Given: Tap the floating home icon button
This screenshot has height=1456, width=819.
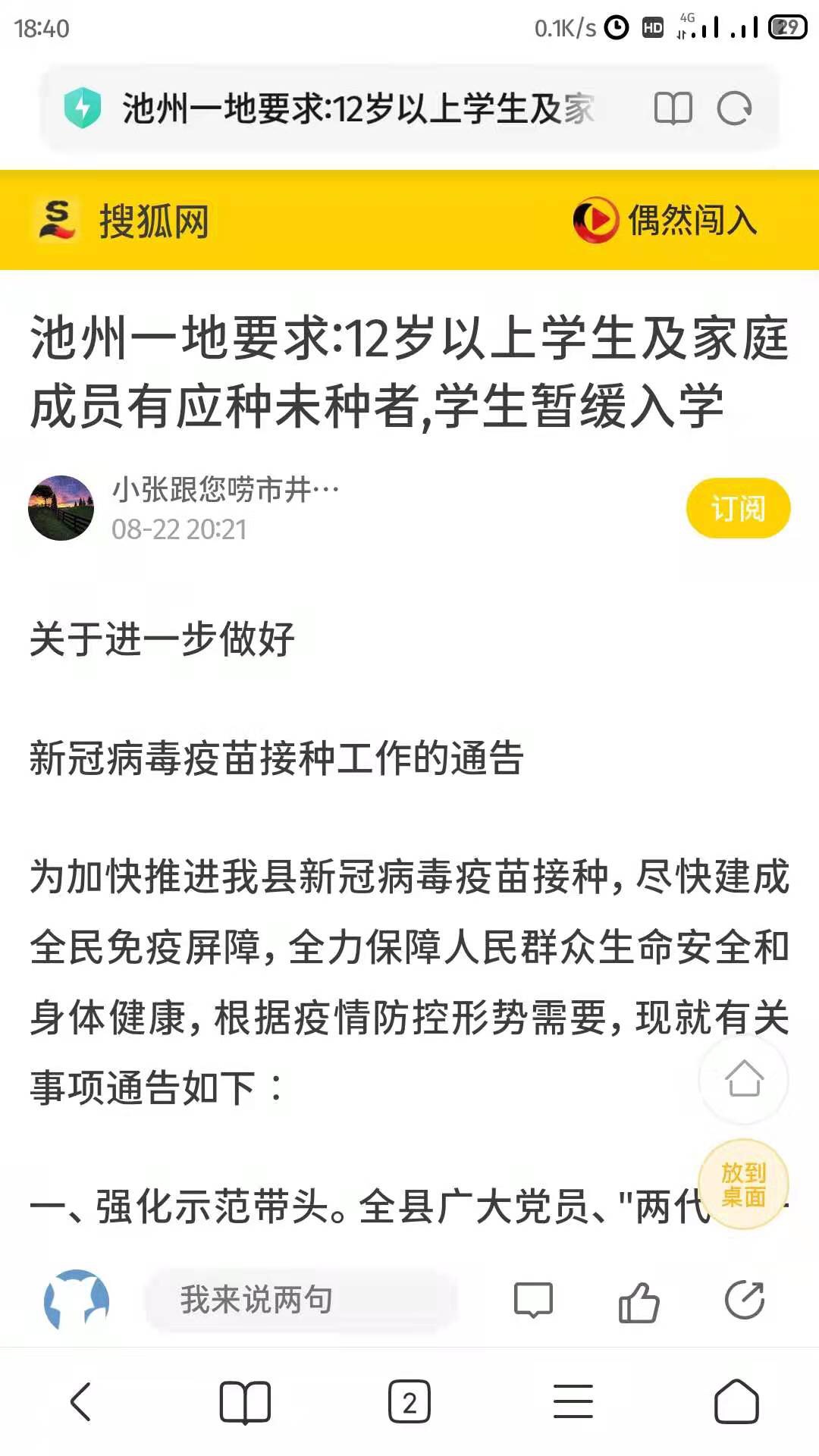Looking at the screenshot, I should 743,1078.
